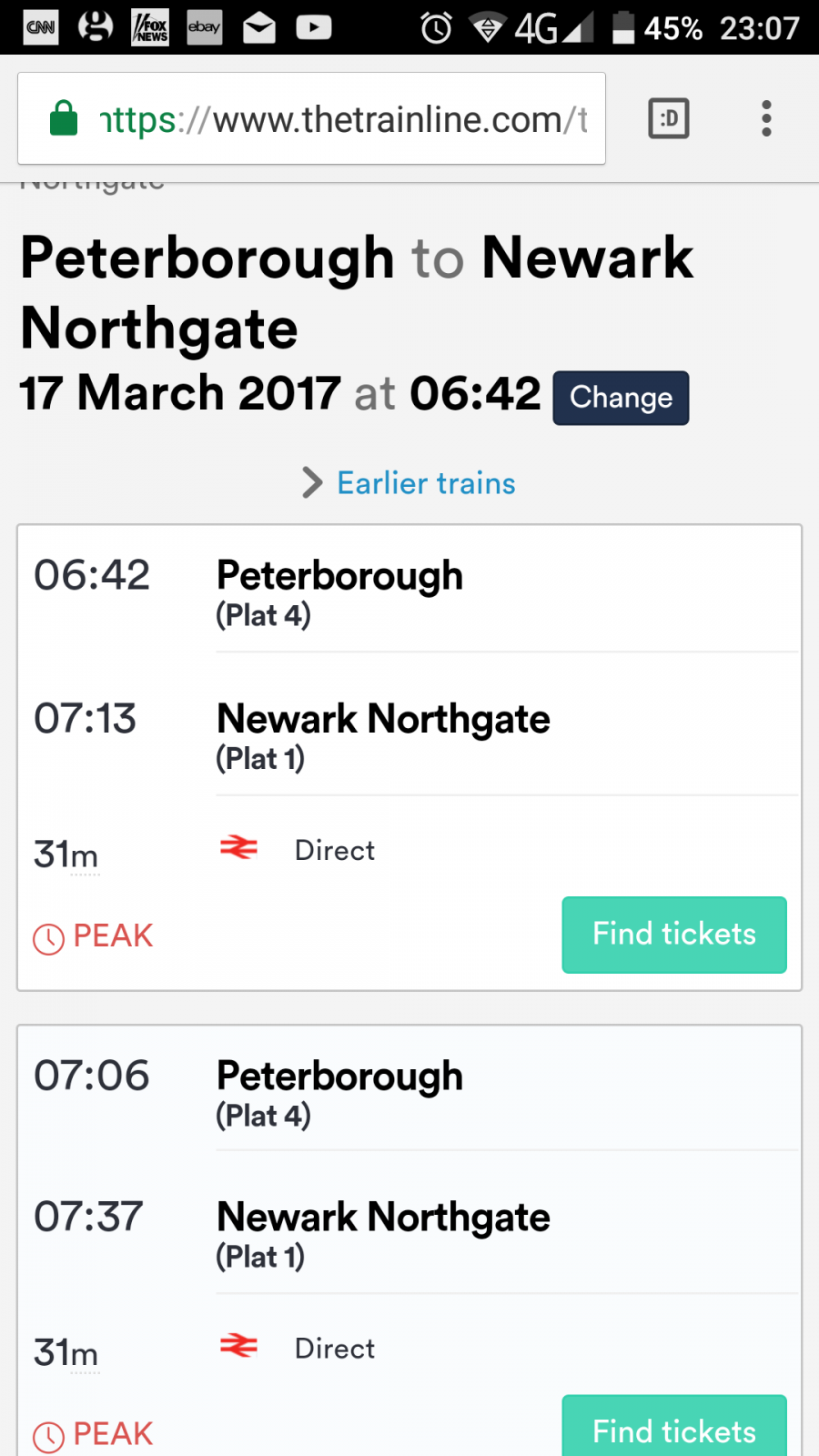Image resolution: width=819 pixels, height=1456 pixels.
Task: Tap the browser URL address bar
Action: [311, 118]
